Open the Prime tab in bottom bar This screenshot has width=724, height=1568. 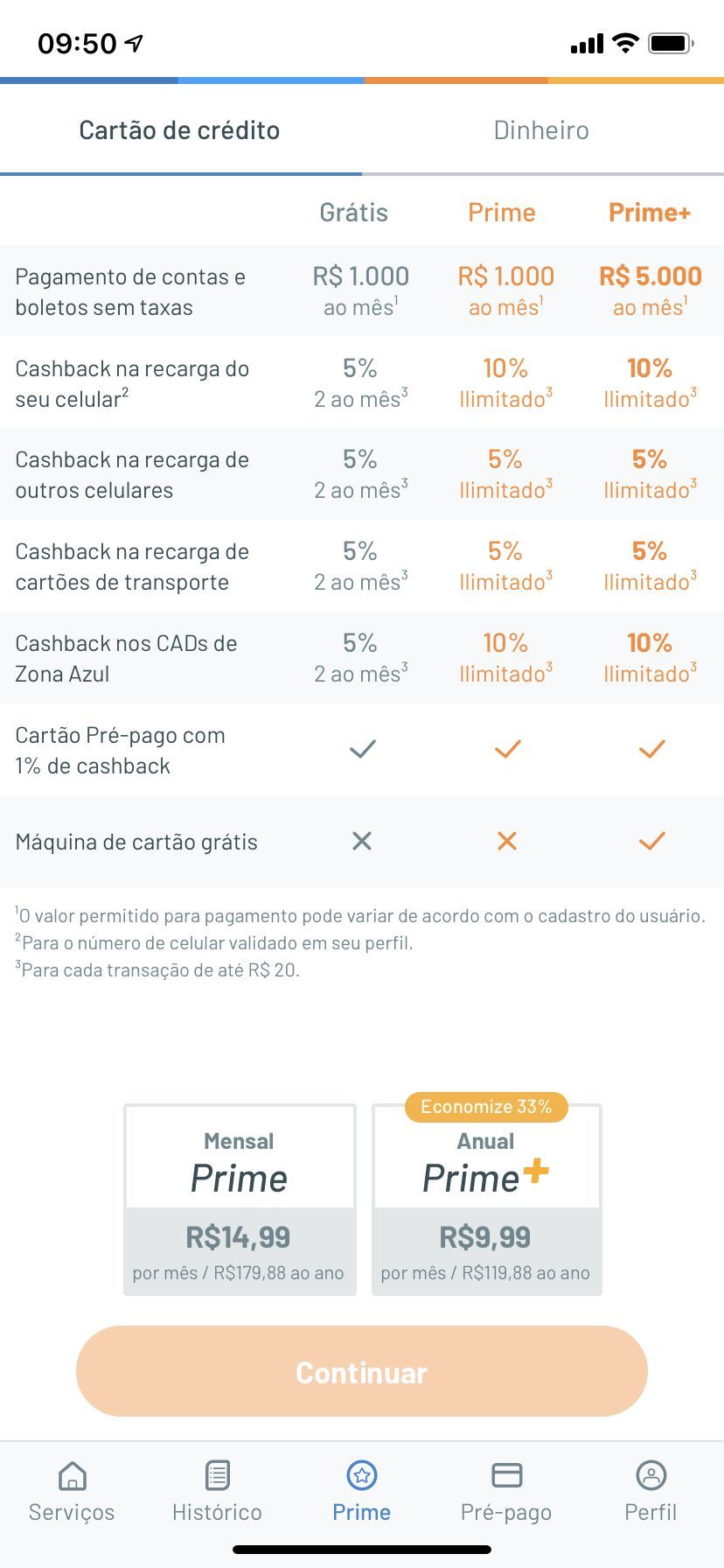click(x=362, y=1492)
